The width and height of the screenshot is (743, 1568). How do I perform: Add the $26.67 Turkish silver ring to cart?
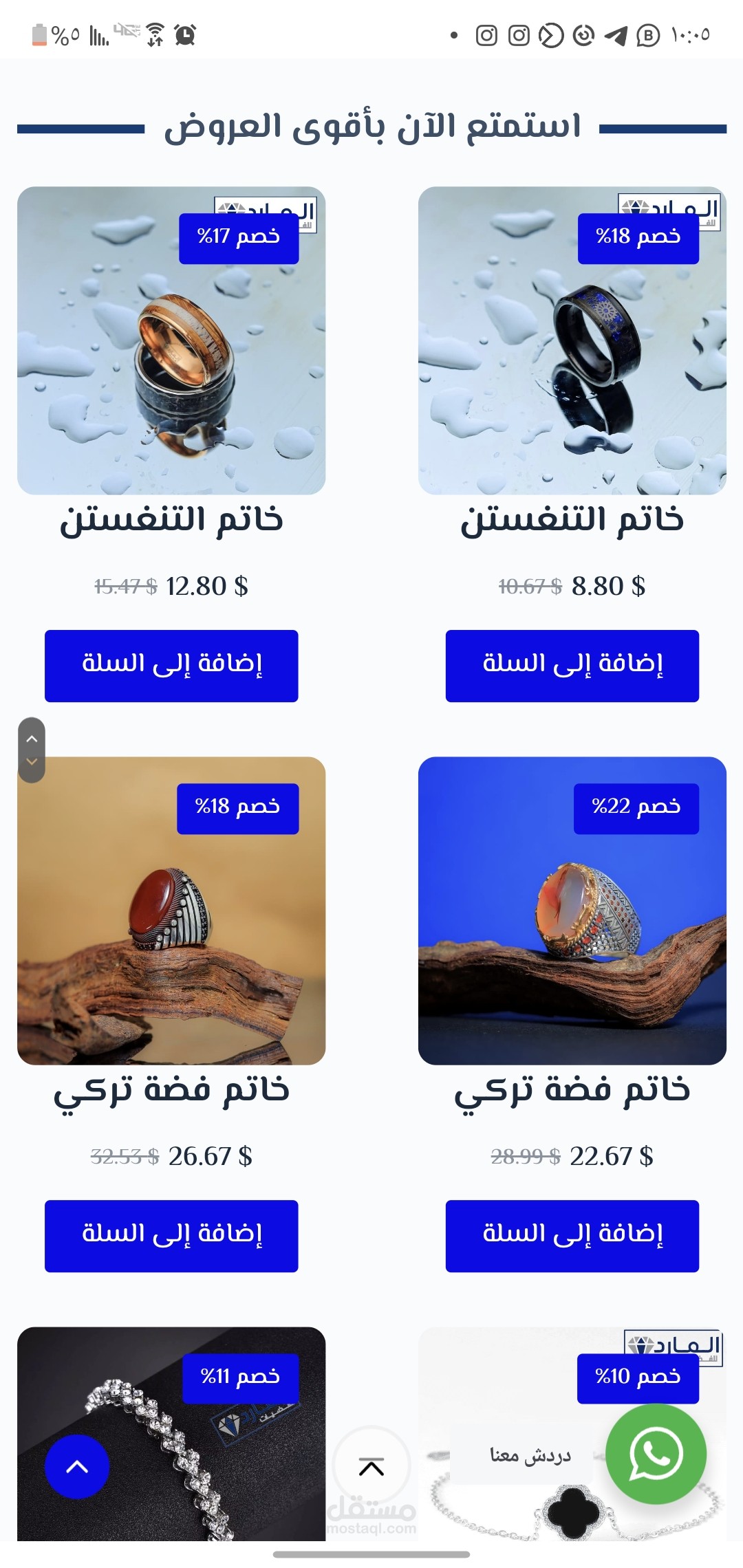pos(171,1235)
